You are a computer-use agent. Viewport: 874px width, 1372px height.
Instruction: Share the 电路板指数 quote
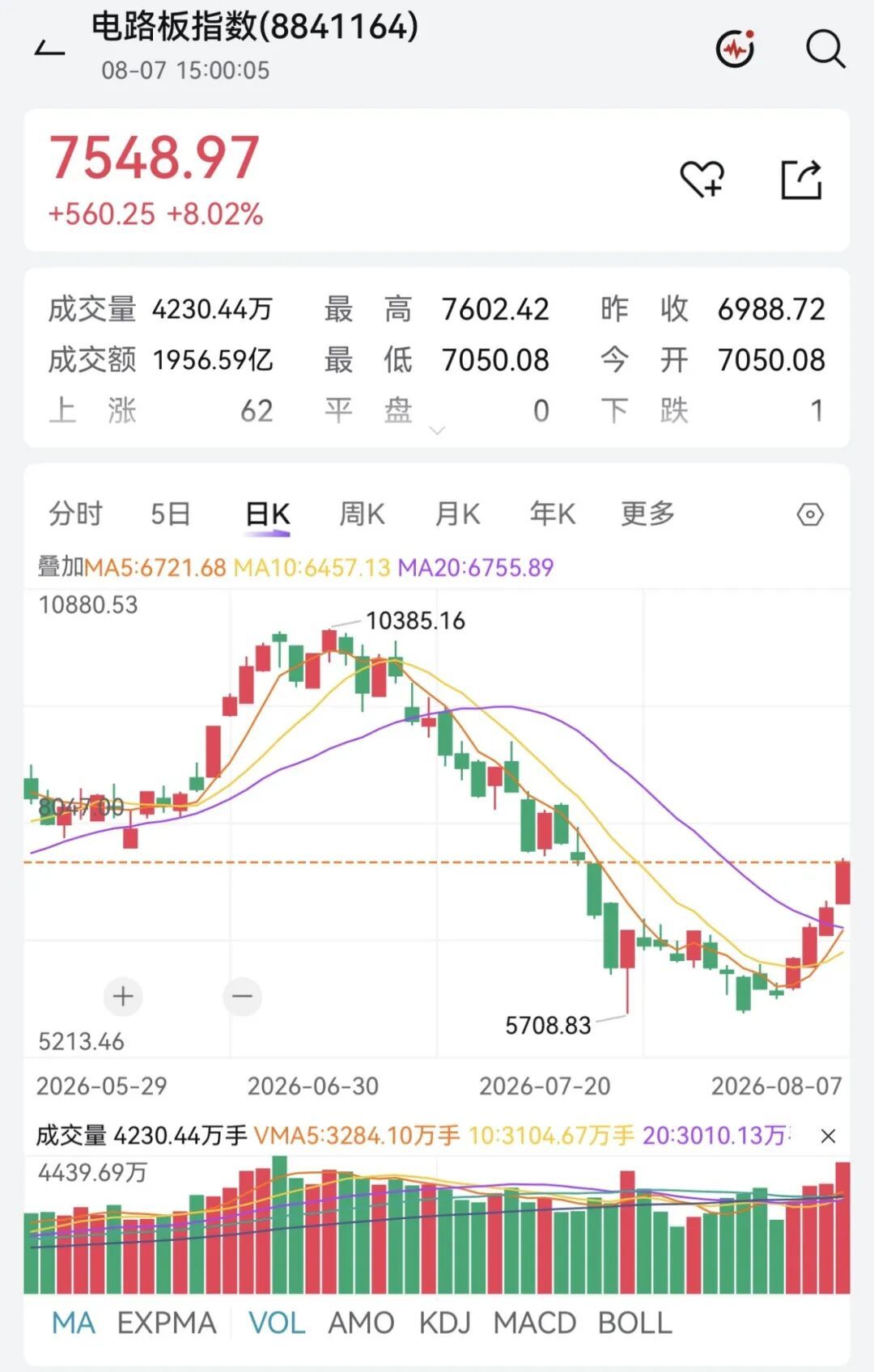801,179
